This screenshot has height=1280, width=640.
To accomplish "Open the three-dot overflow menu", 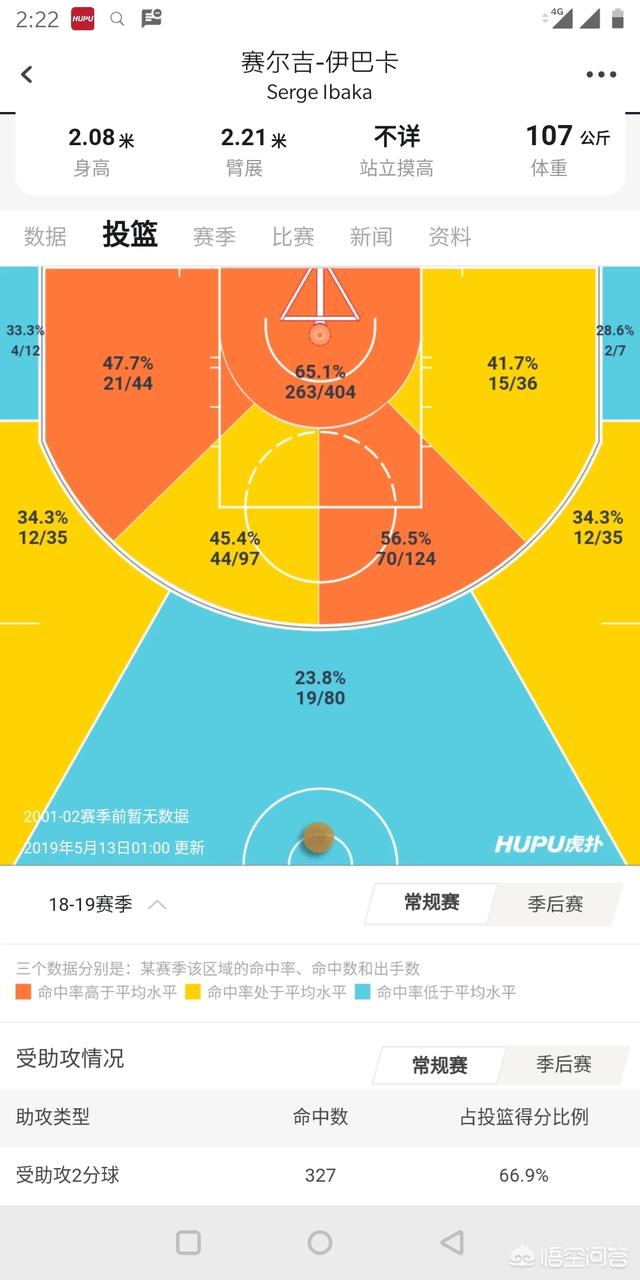I will tap(601, 74).
